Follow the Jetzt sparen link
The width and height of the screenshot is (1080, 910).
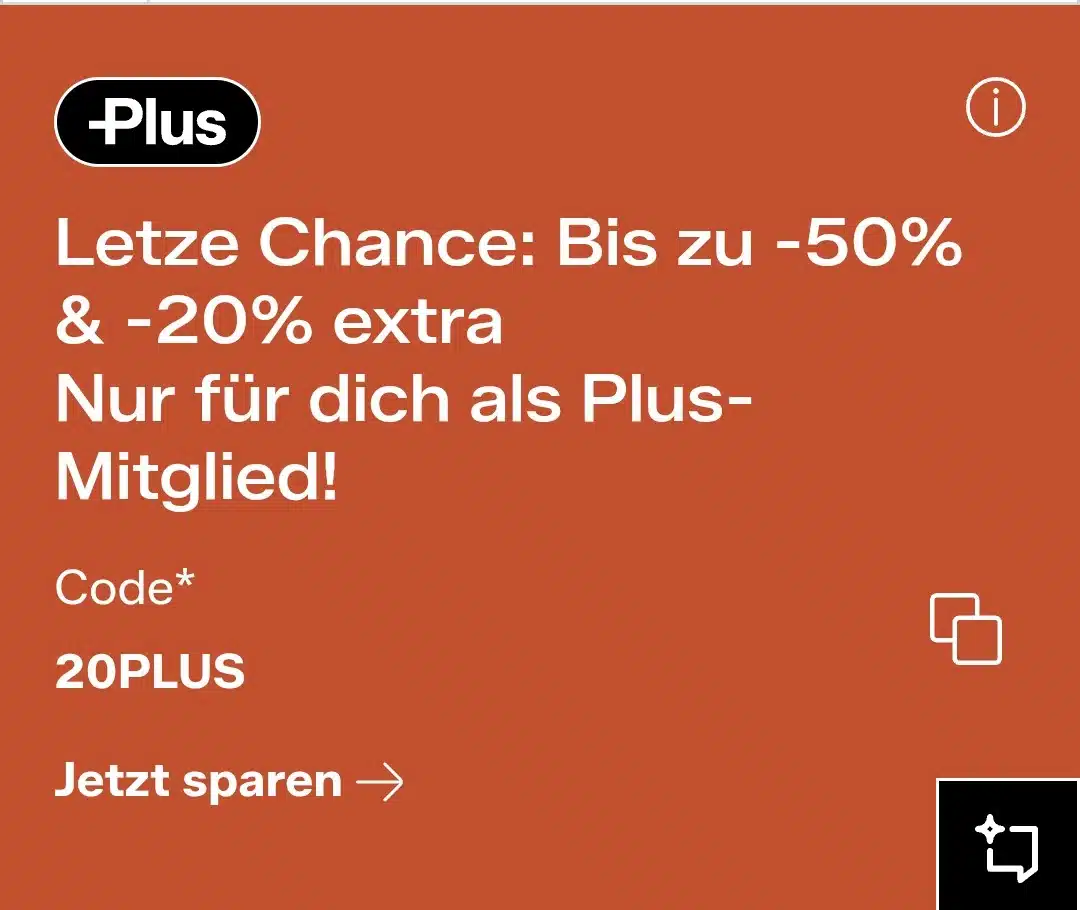pos(229,781)
